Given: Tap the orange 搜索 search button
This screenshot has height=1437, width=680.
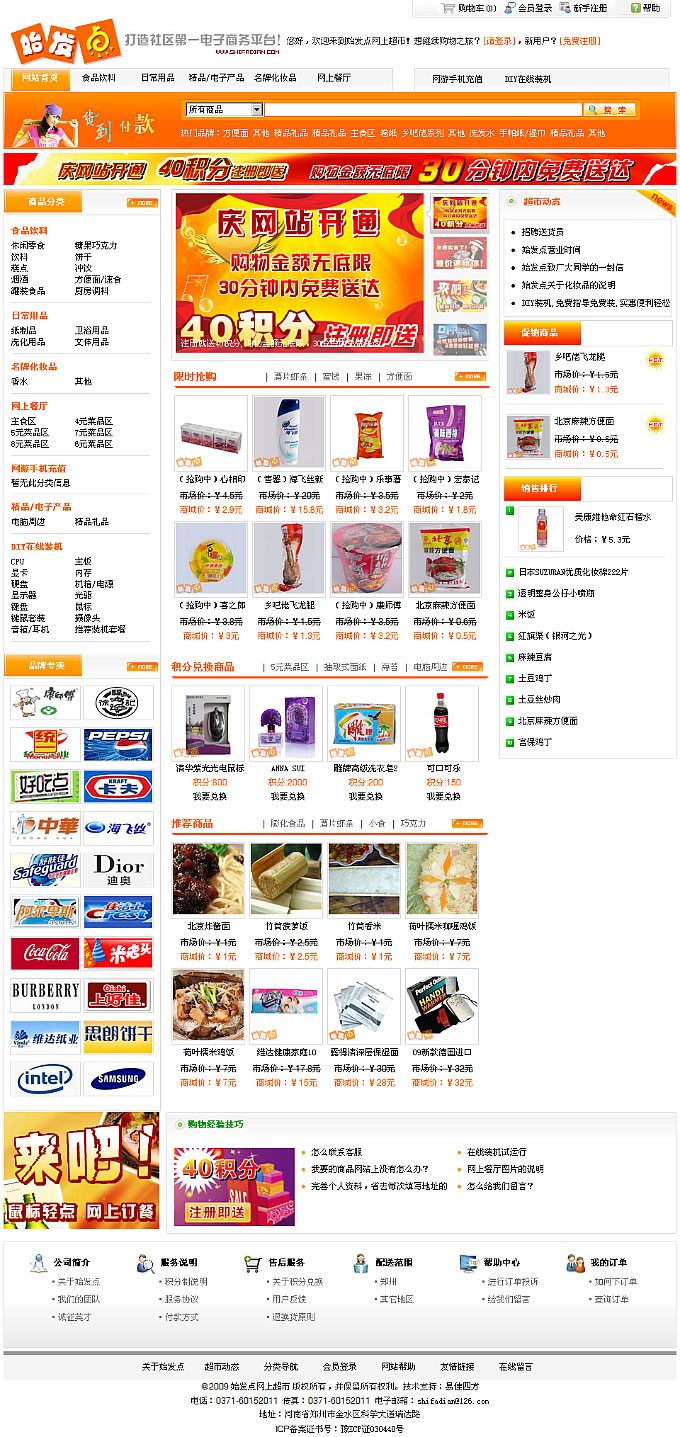Looking at the screenshot, I should 608,110.
